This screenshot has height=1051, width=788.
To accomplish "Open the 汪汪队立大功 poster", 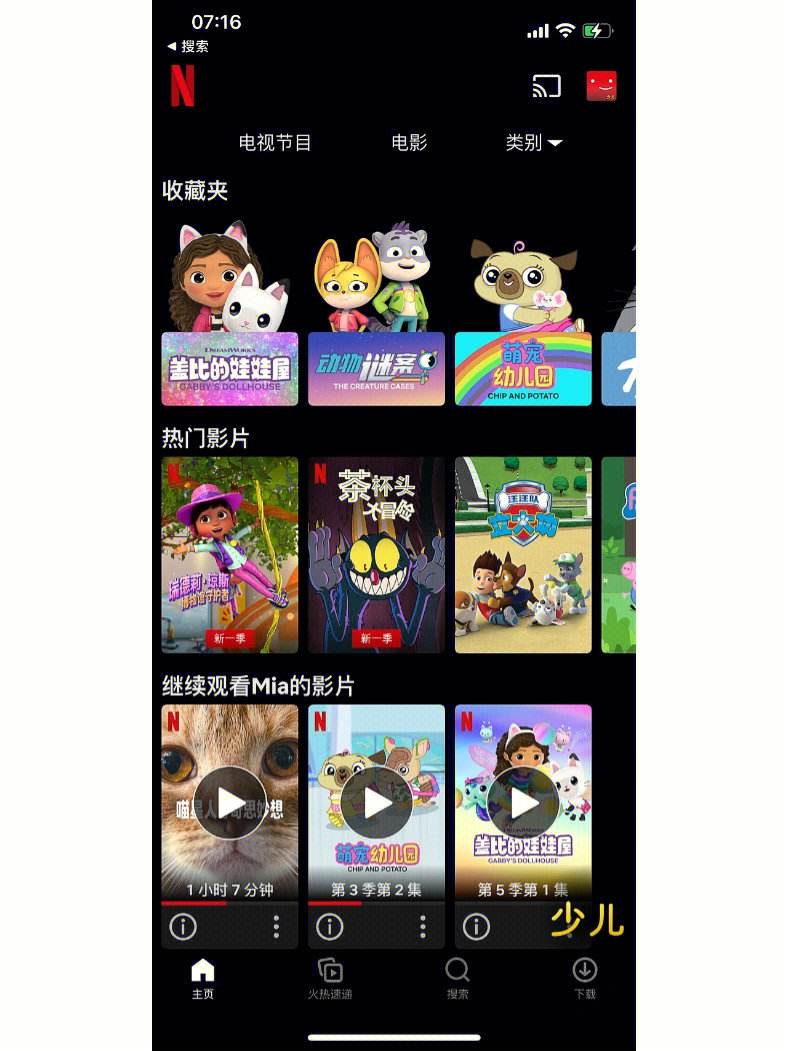I will [x=523, y=554].
